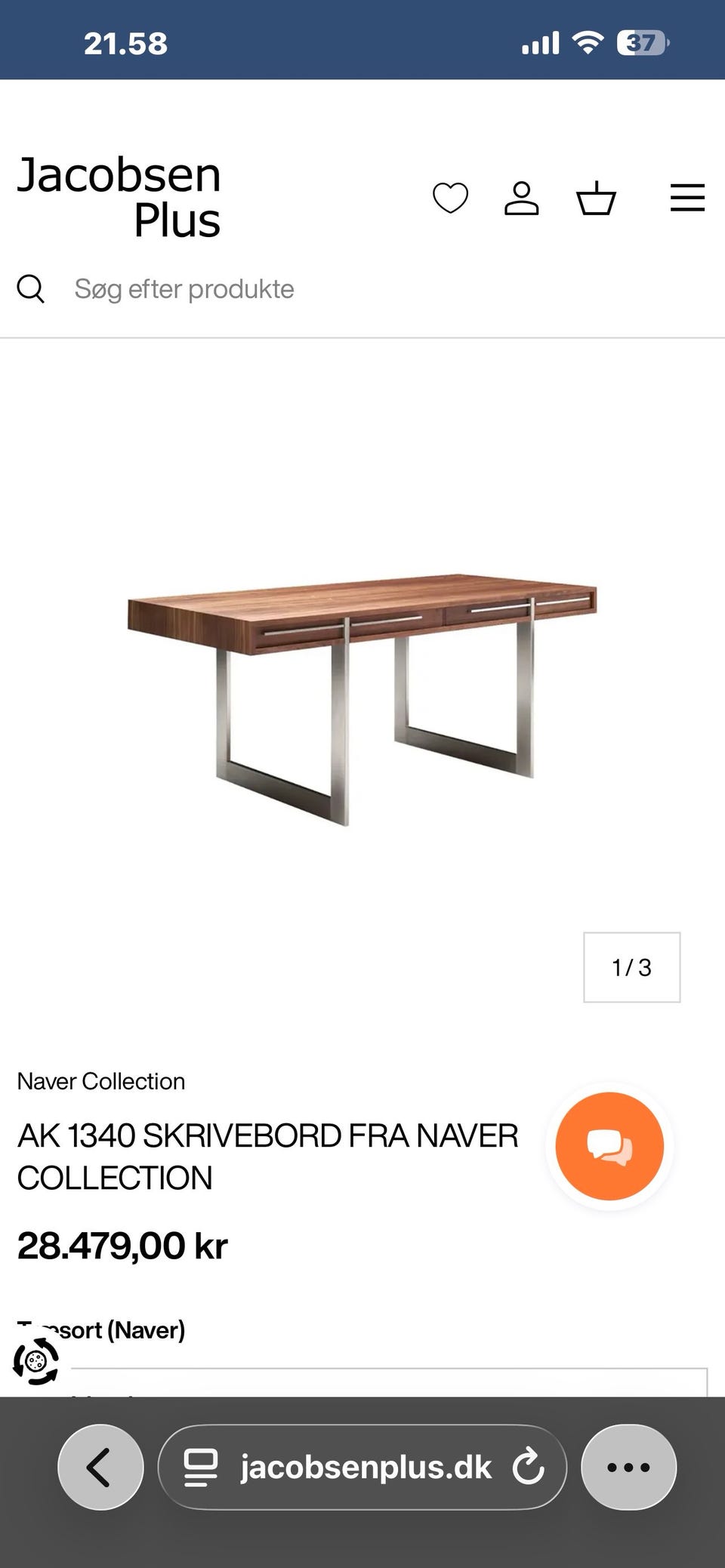Open the AK 1340 desk product image
This screenshot has height=1568, width=725.
click(362, 700)
